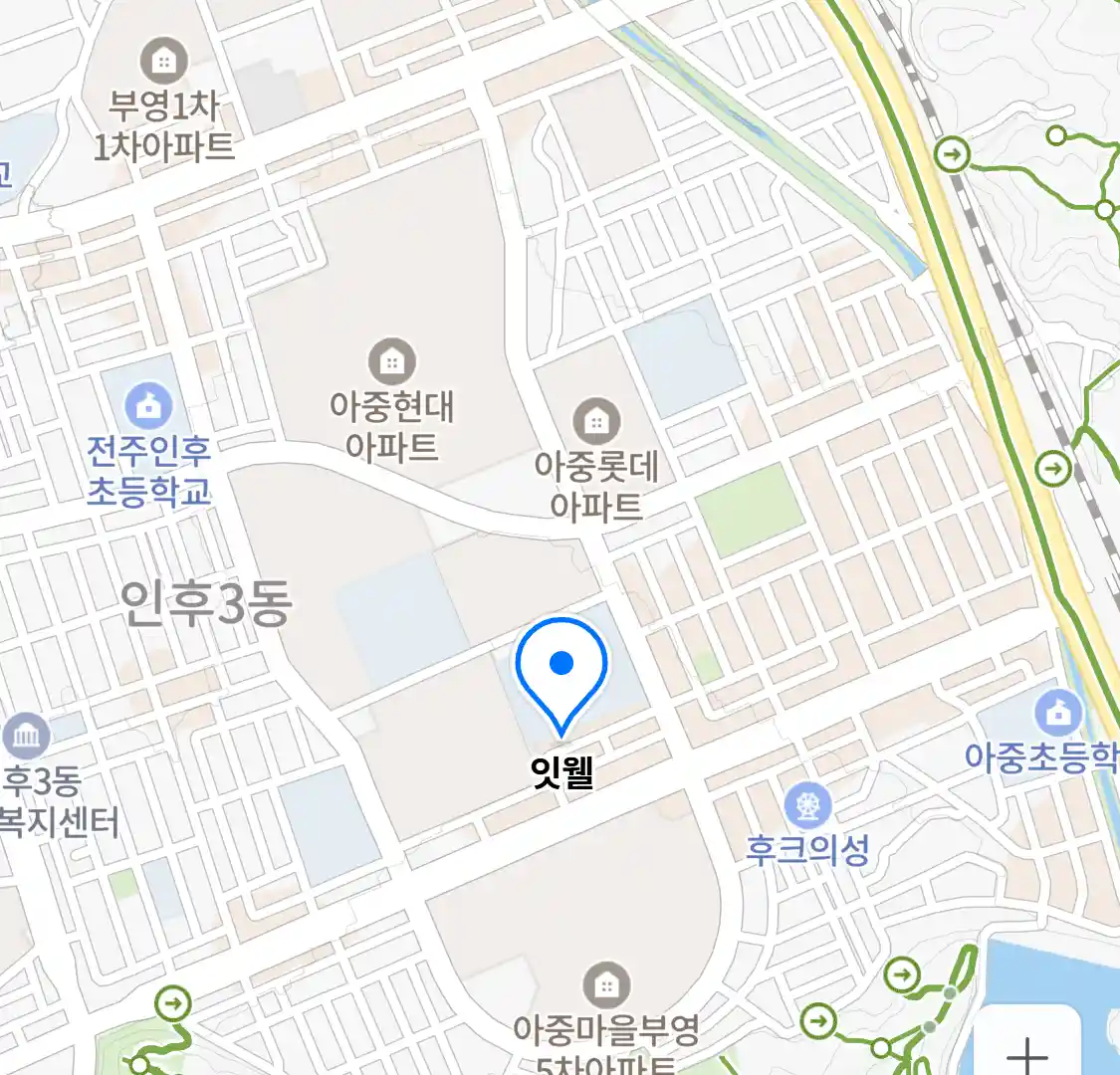This screenshot has height=1075, width=1120.
Task: Select the 부영1차 apartment marker
Action: (x=163, y=62)
